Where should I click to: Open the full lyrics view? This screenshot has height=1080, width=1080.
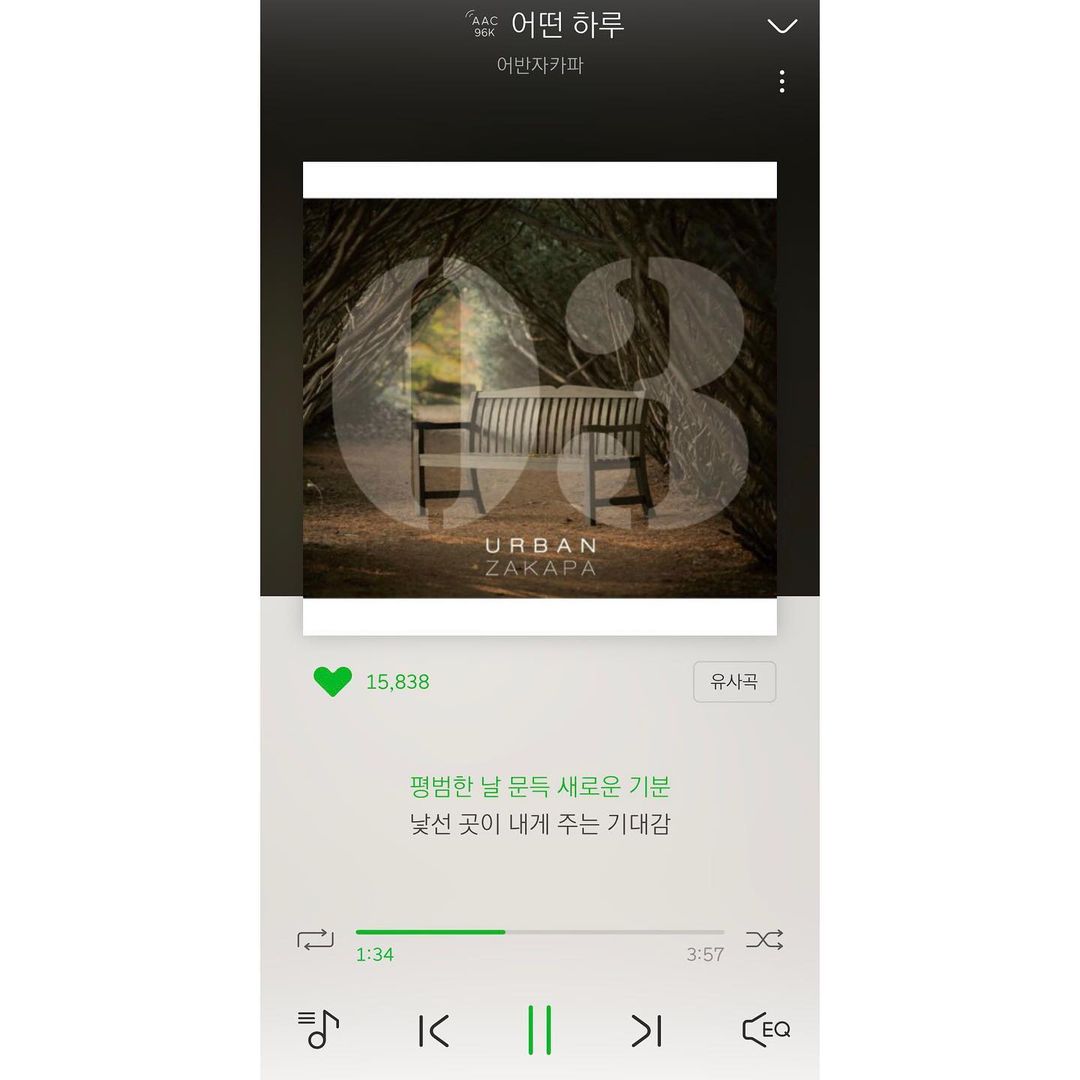[540, 805]
